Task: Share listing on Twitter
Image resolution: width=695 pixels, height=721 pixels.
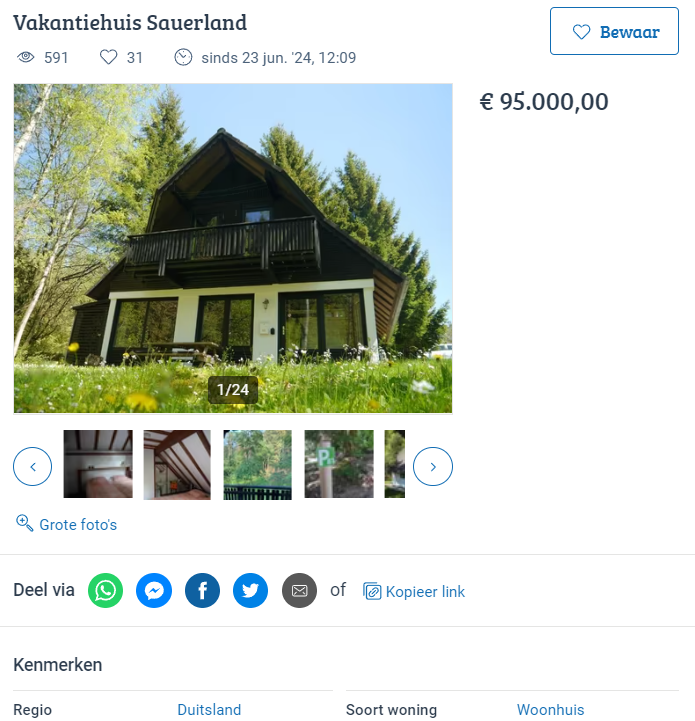Action: coord(250,591)
